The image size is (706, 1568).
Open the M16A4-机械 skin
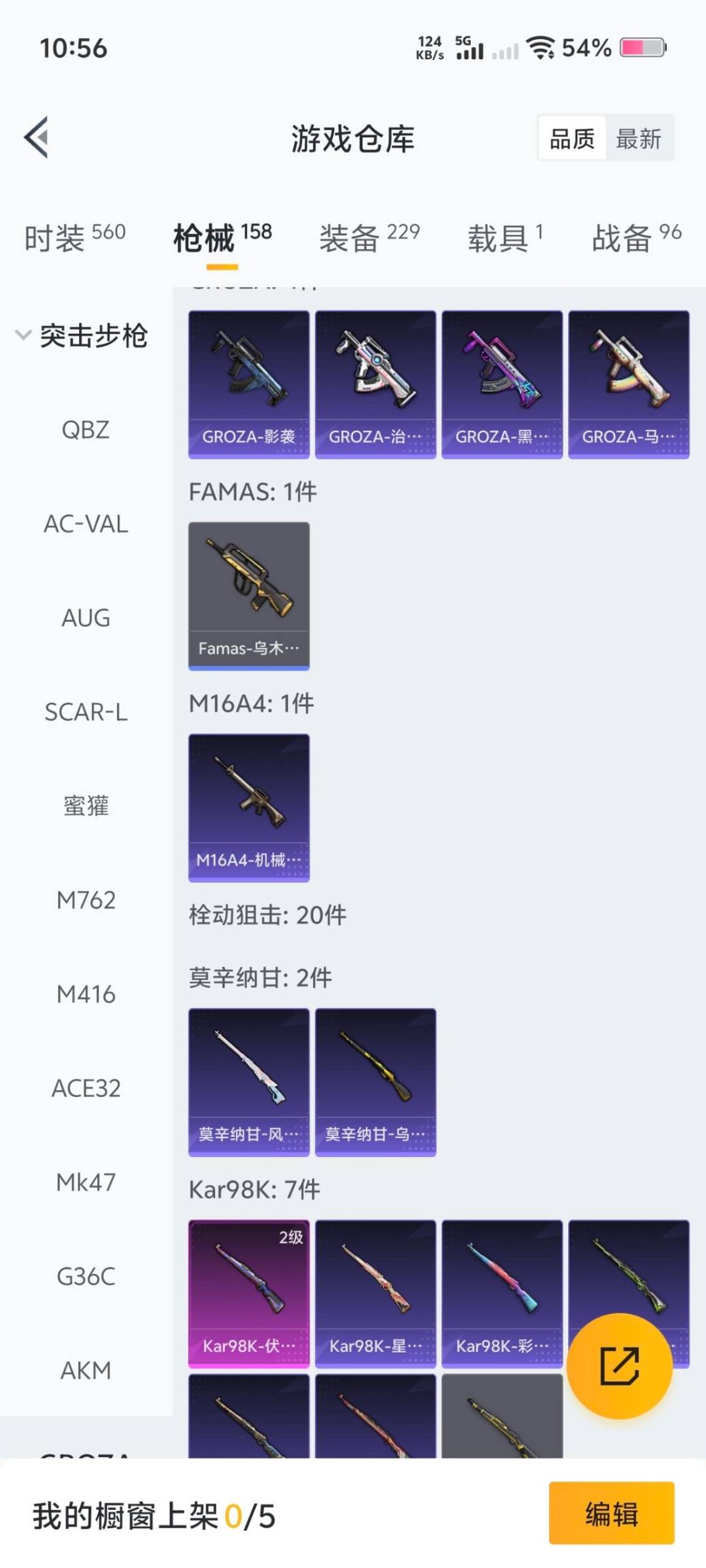tap(248, 808)
